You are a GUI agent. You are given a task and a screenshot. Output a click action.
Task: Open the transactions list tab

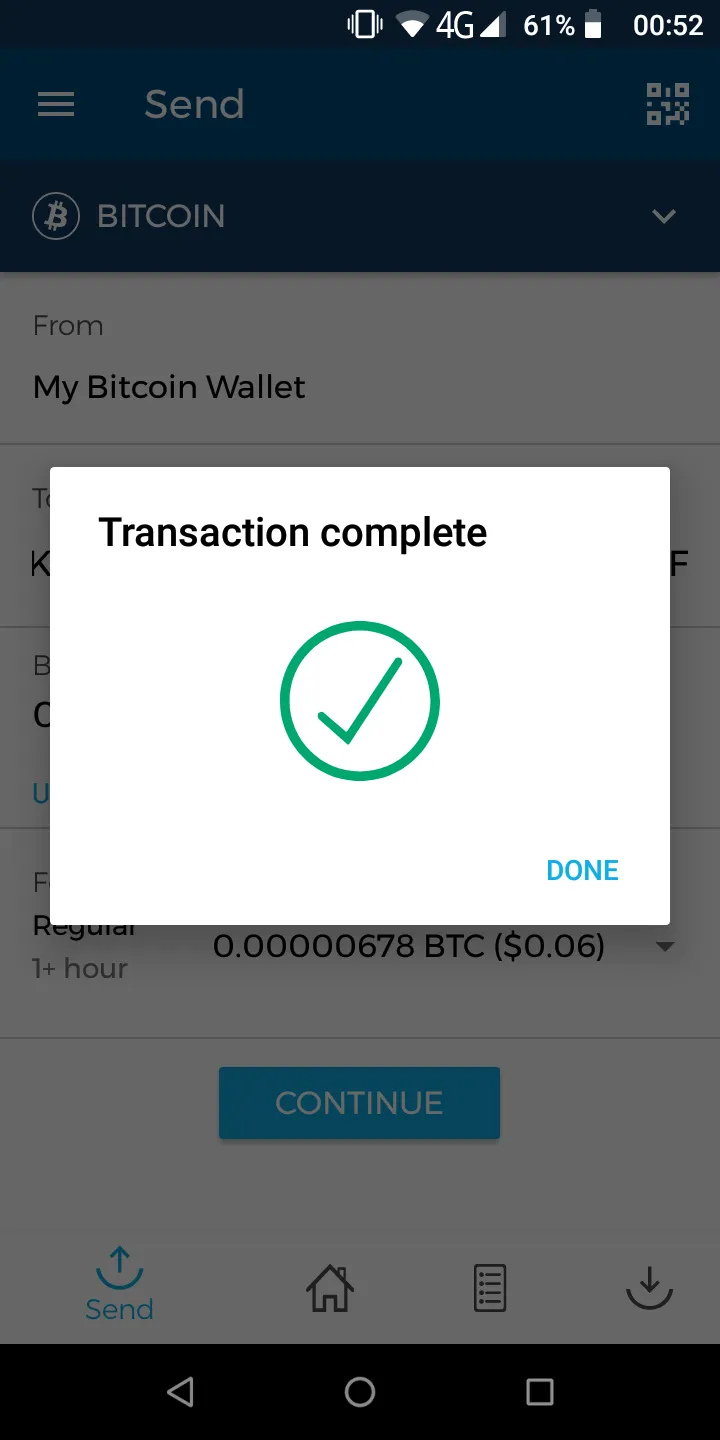click(490, 1287)
